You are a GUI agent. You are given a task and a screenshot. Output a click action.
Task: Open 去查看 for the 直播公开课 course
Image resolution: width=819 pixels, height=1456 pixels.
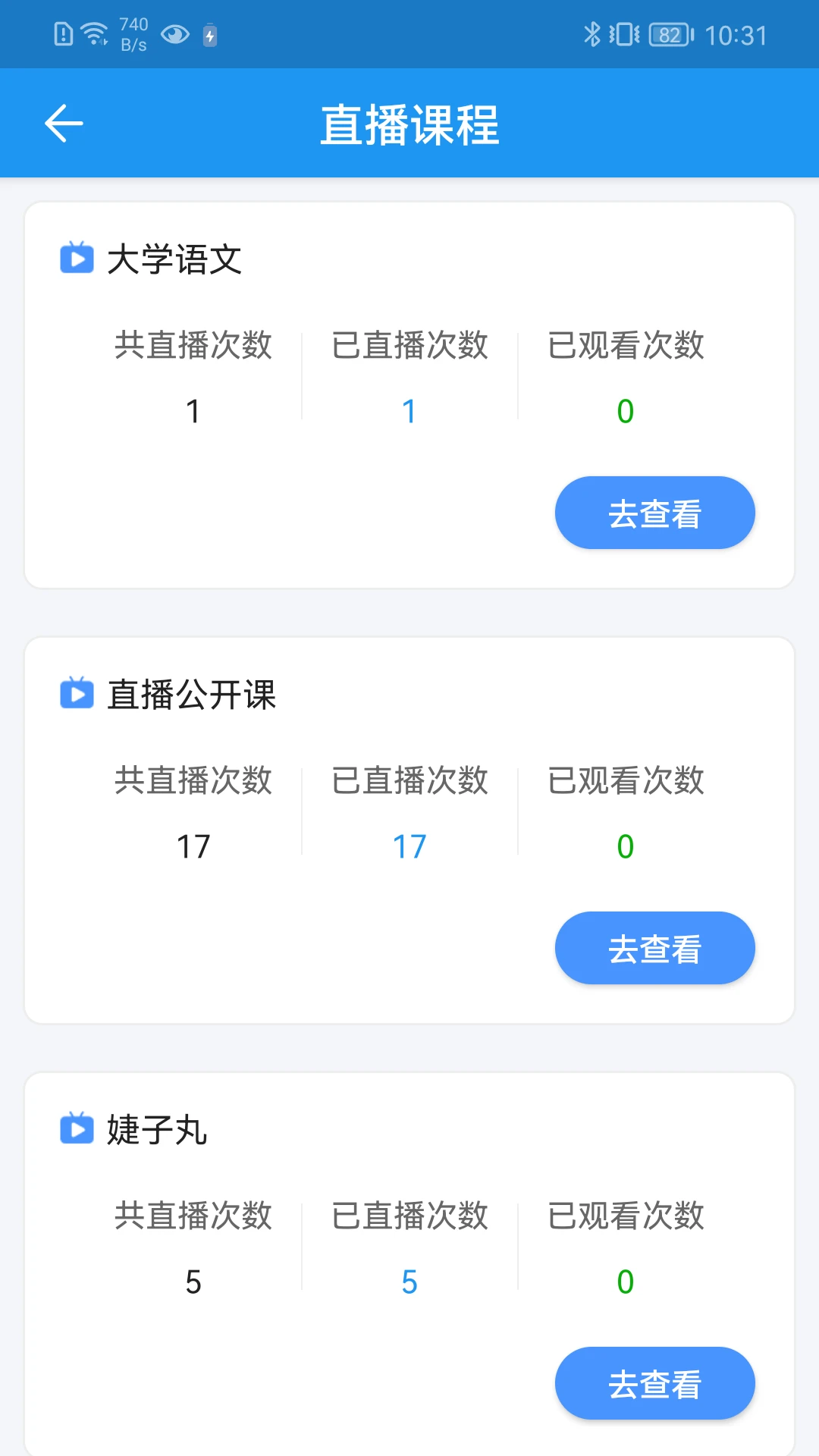tap(654, 948)
